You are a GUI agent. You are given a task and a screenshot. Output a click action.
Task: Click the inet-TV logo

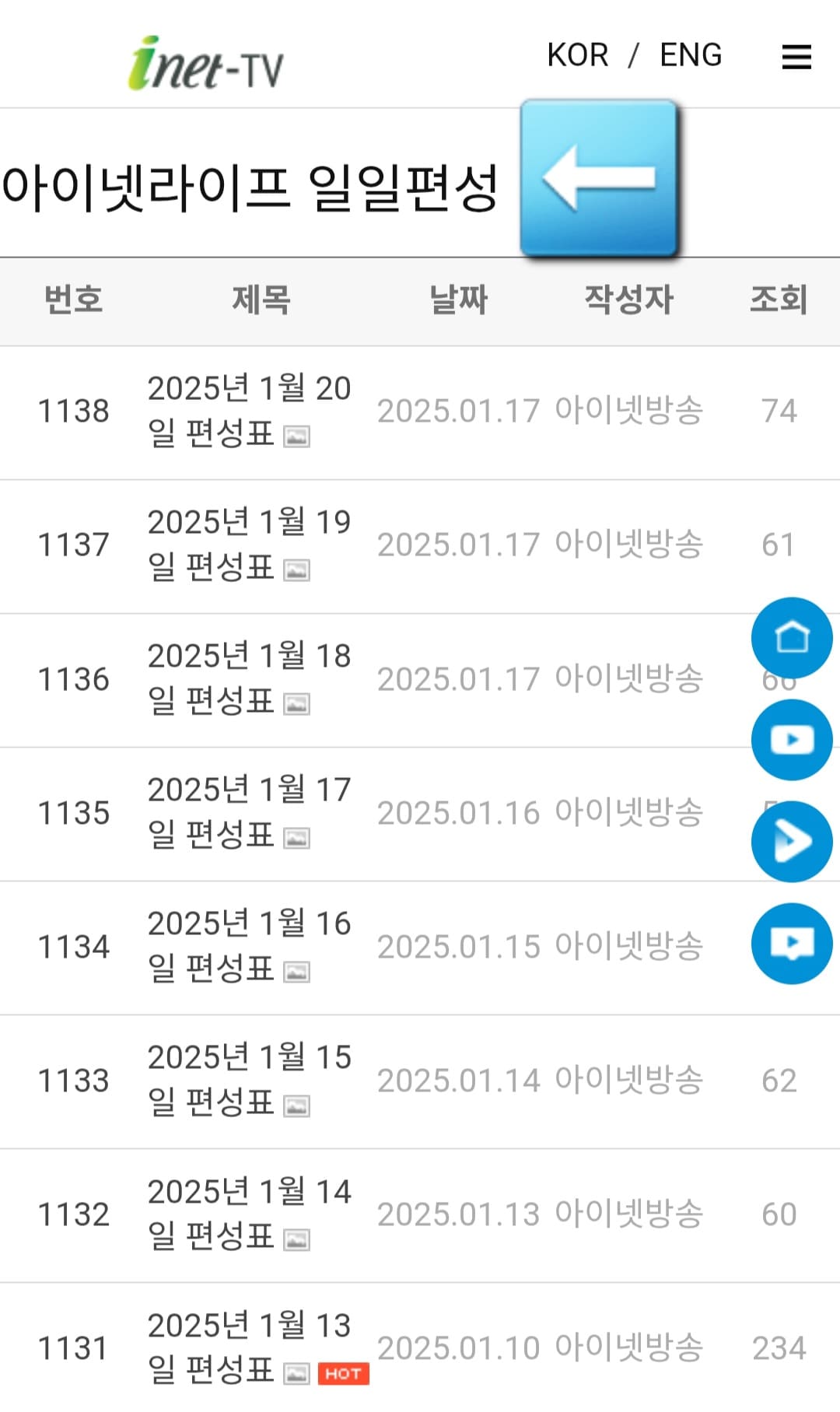[x=206, y=61]
